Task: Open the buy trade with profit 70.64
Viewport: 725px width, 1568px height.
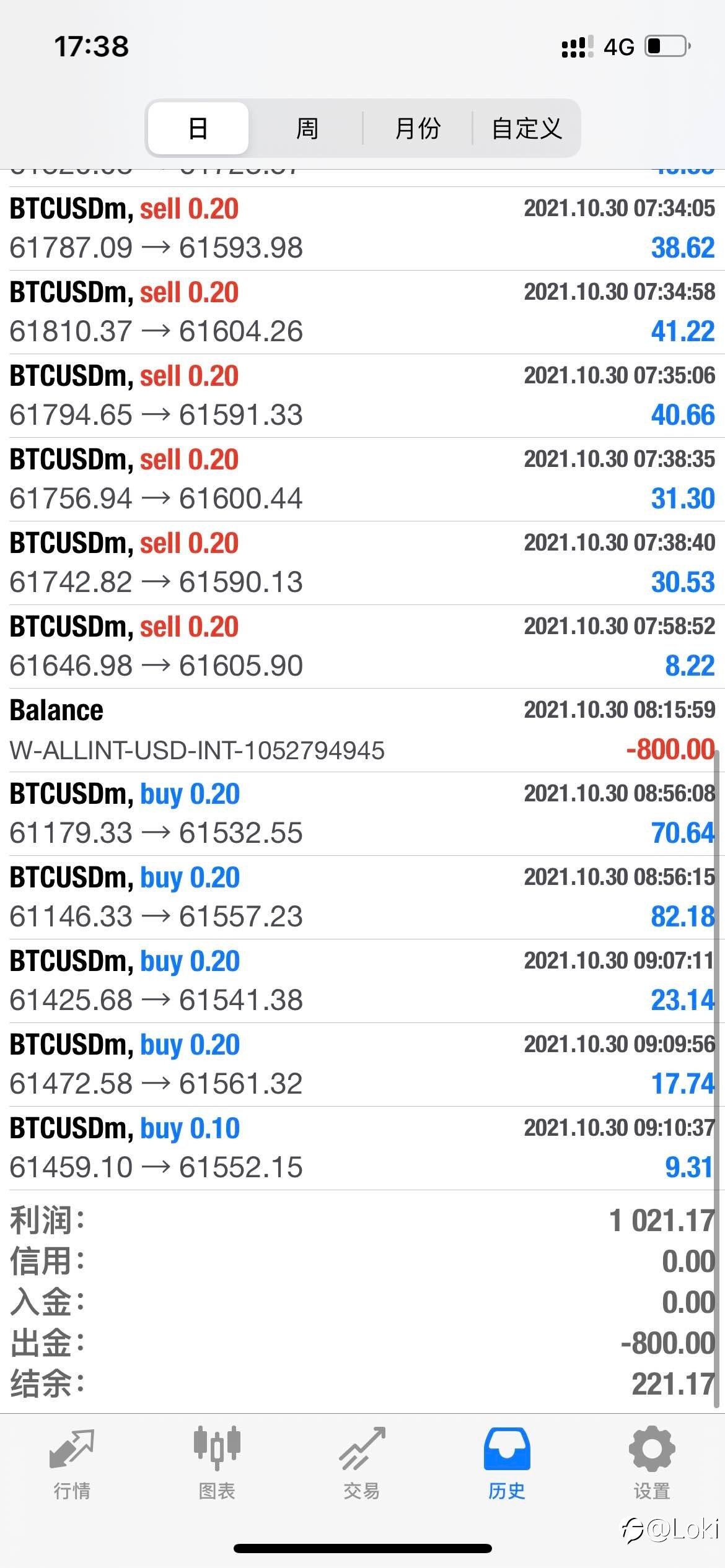Action: [362, 814]
